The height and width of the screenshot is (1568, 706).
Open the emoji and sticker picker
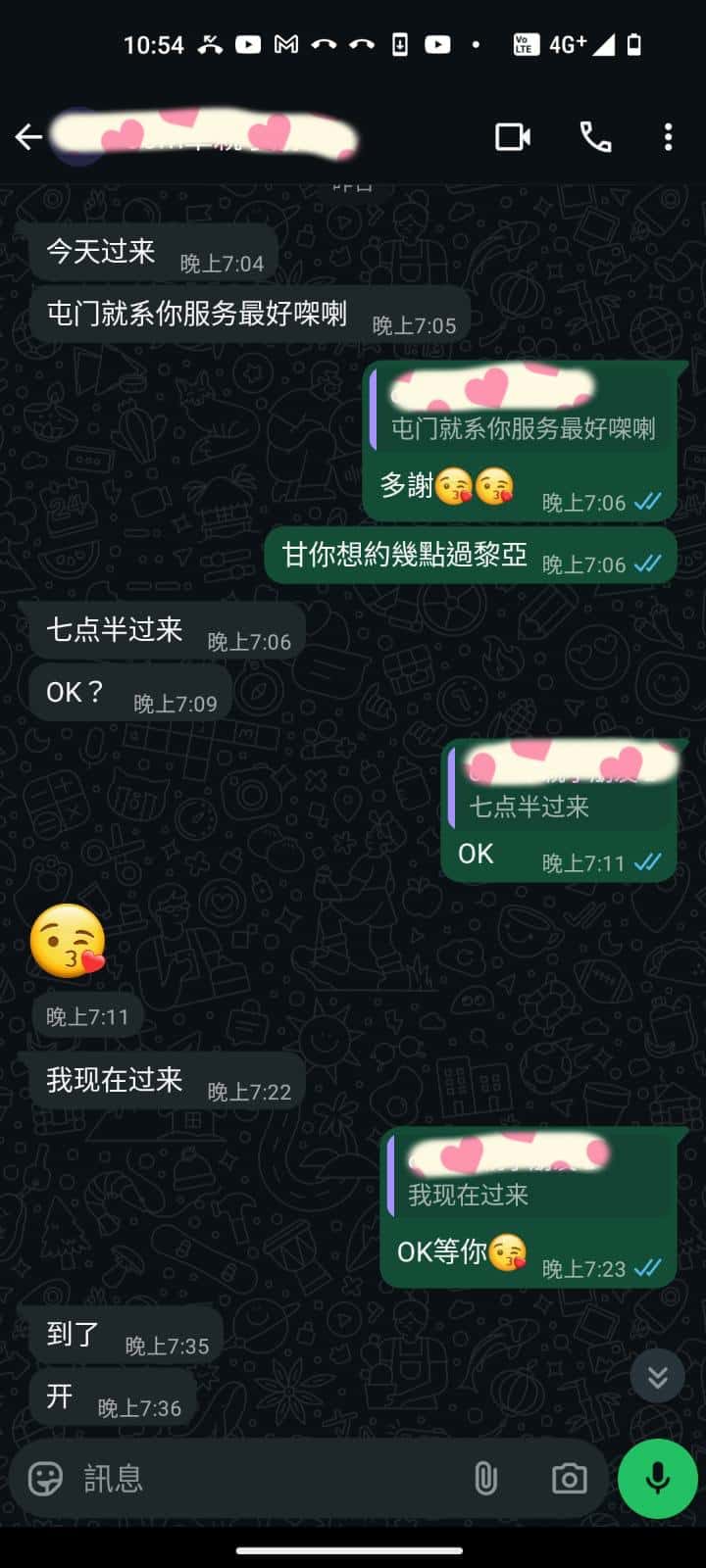click(45, 1478)
